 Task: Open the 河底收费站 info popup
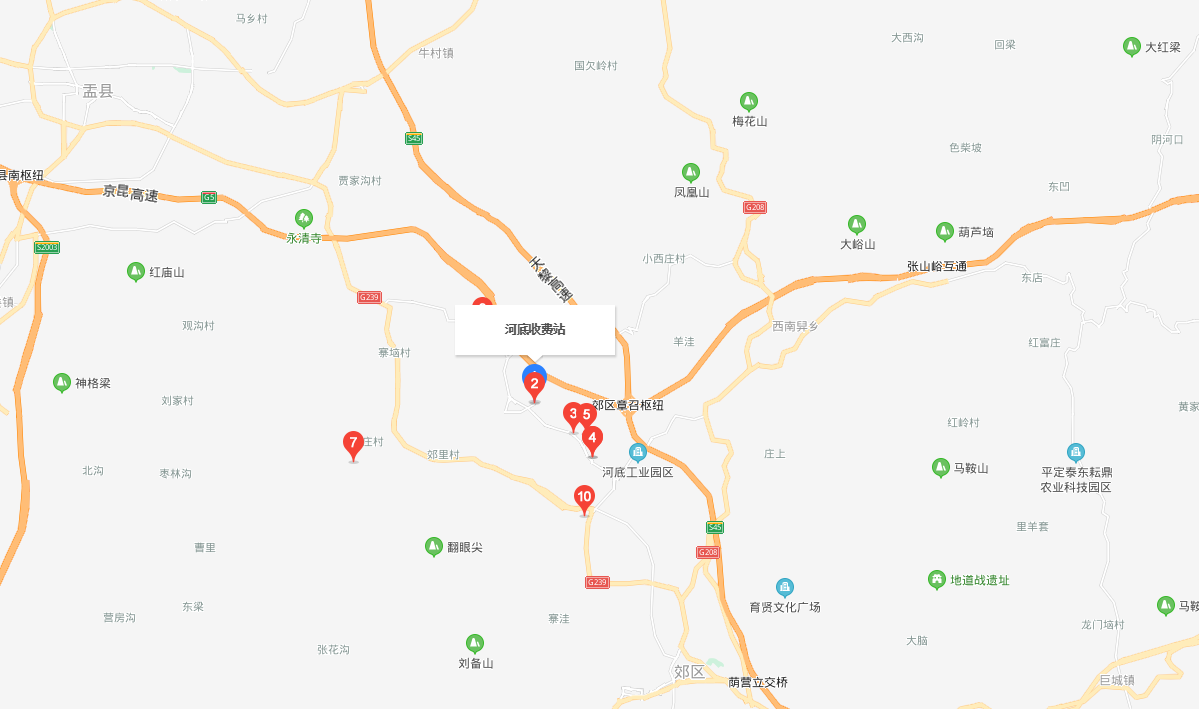point(535,329)
